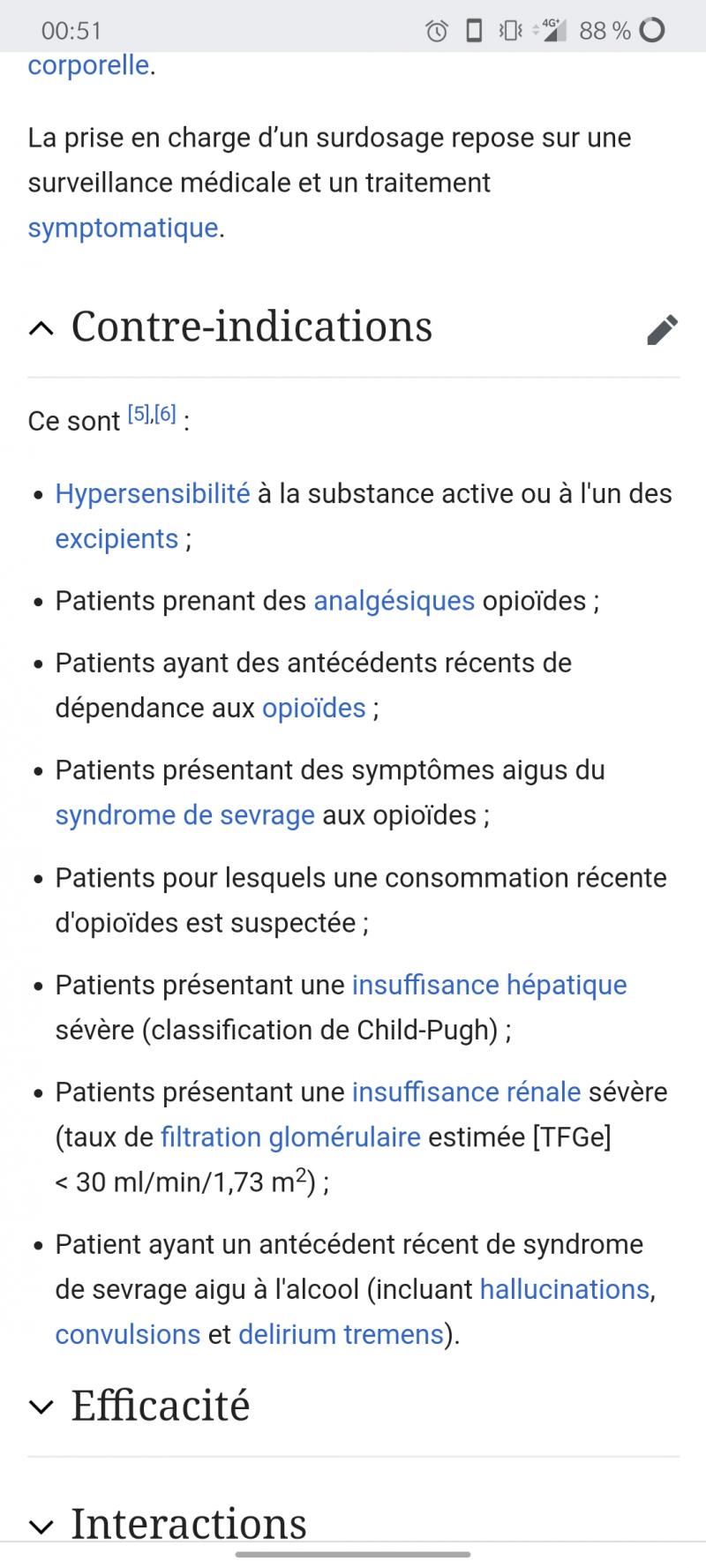Open the convulsions link
Screen dimensions: 706x1568
point(128,1334)
